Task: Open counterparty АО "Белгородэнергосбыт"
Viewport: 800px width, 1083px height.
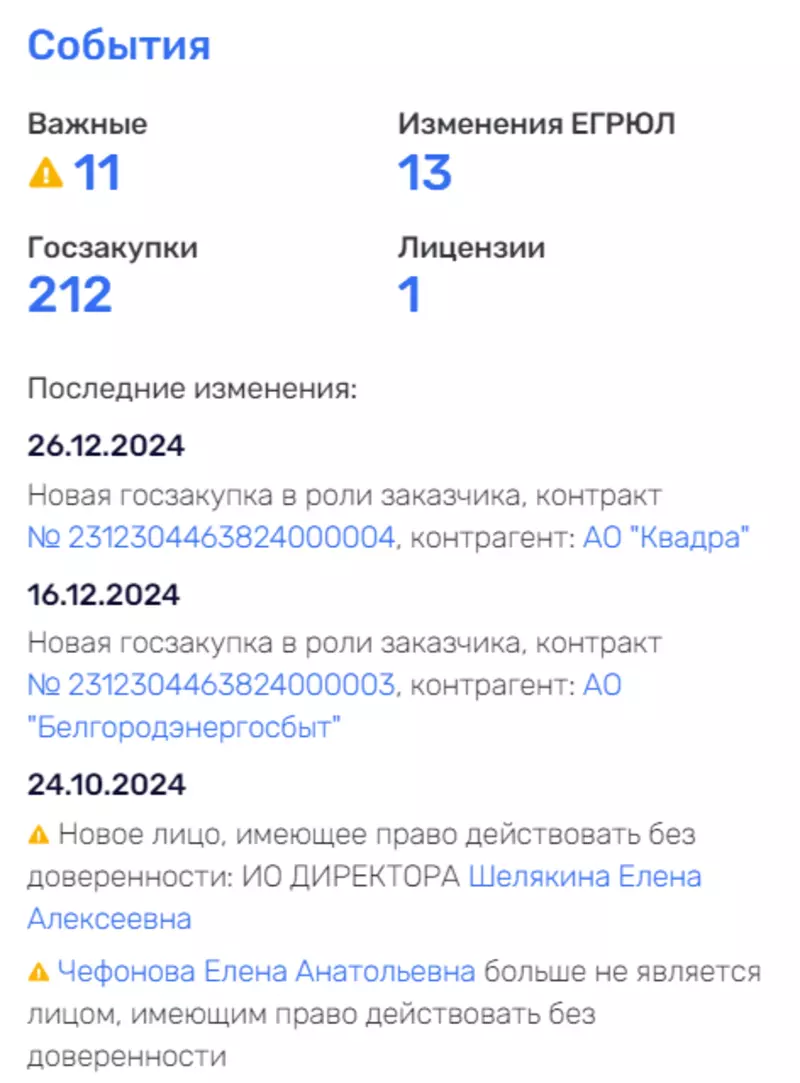Action: point(185,727)
